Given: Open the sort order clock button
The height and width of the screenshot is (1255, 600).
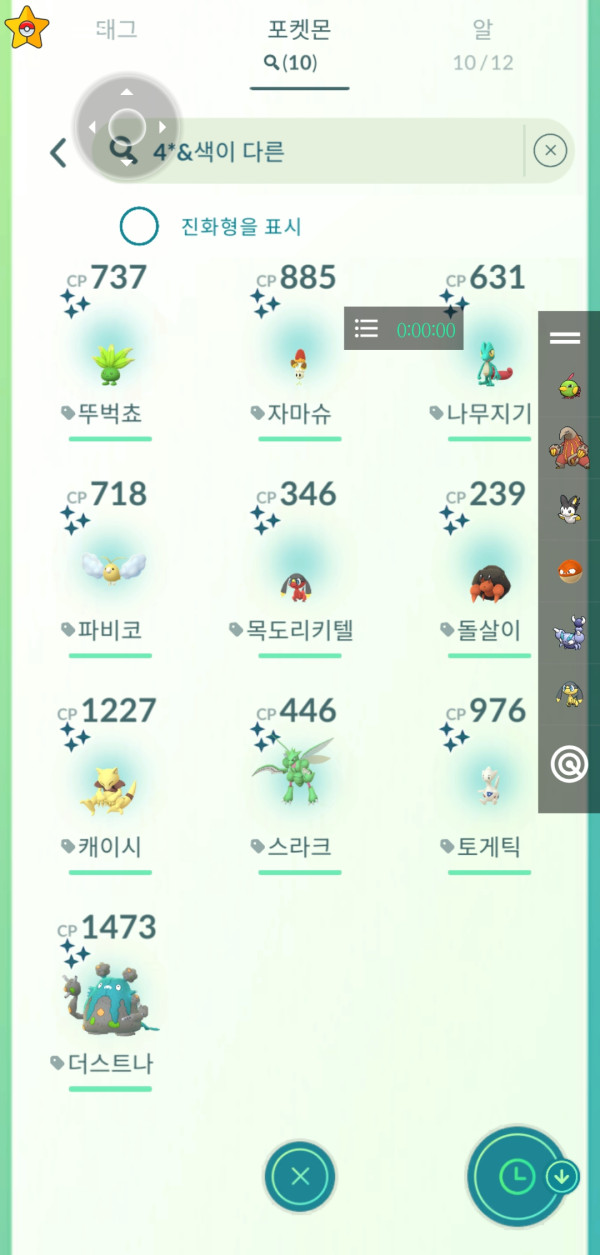Looking at the screenshot, I should tap(517, 1177).
